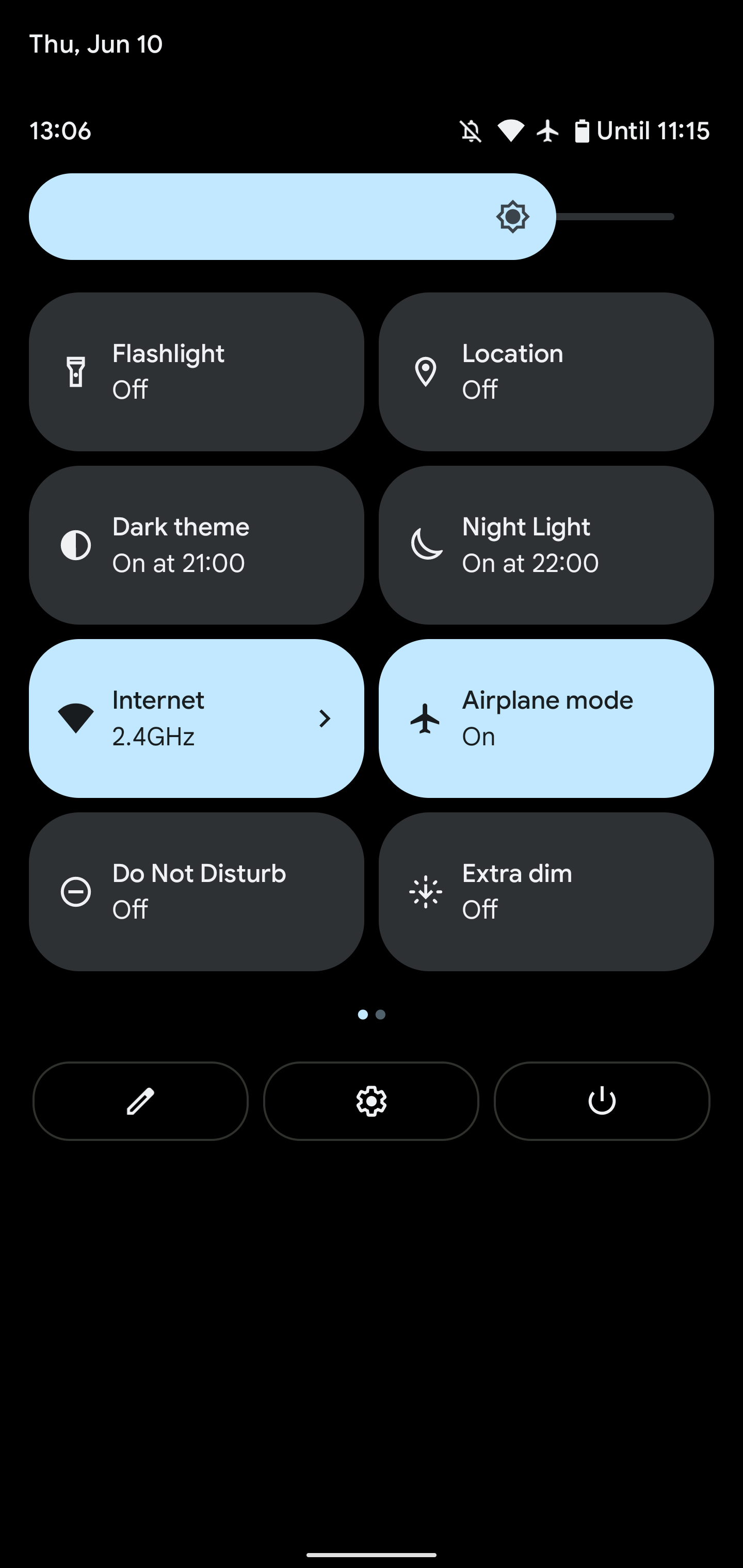743x1568 pixels.
Task: Go to the second quick settings page dot
Action: point(381,1014)
